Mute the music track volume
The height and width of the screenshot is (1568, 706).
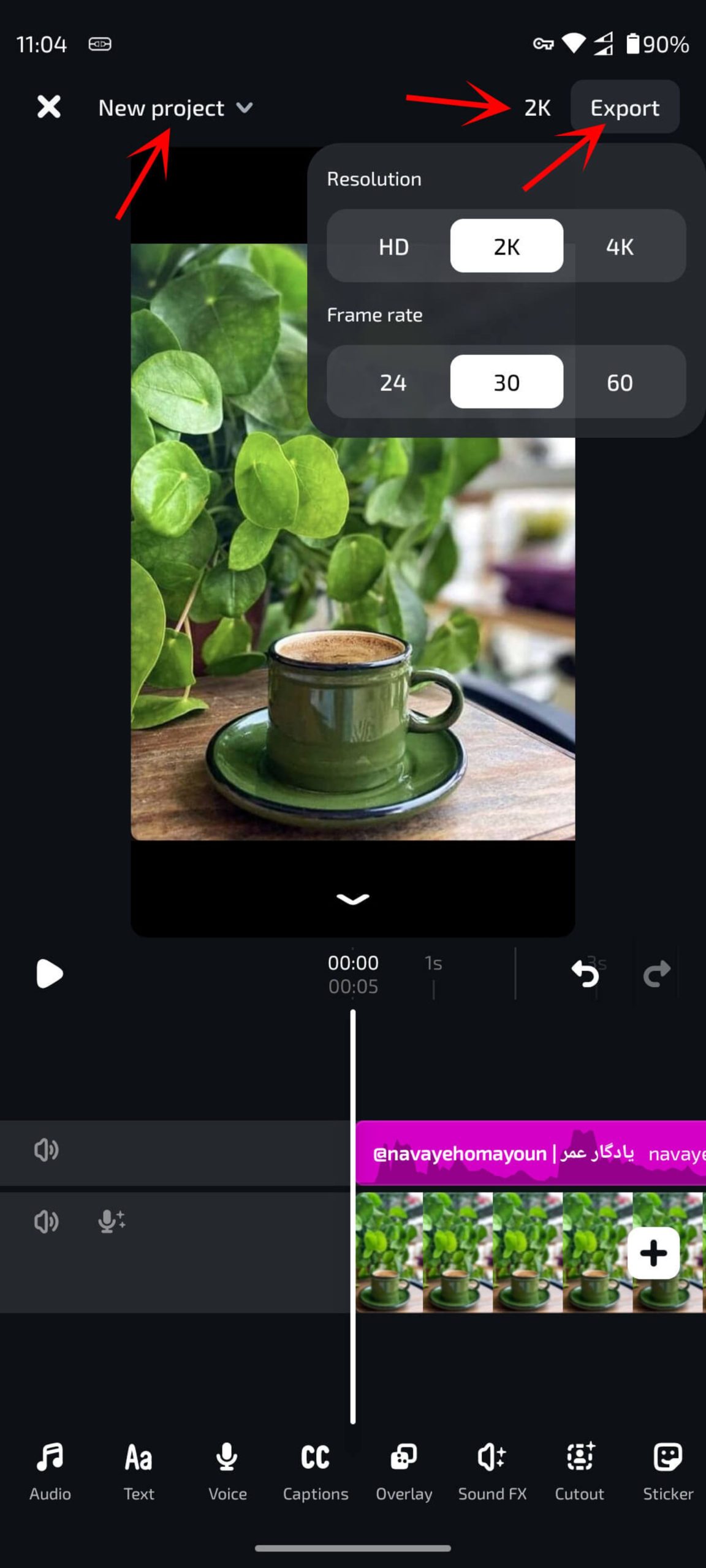pyautogui.click(x=46, y=1150)
